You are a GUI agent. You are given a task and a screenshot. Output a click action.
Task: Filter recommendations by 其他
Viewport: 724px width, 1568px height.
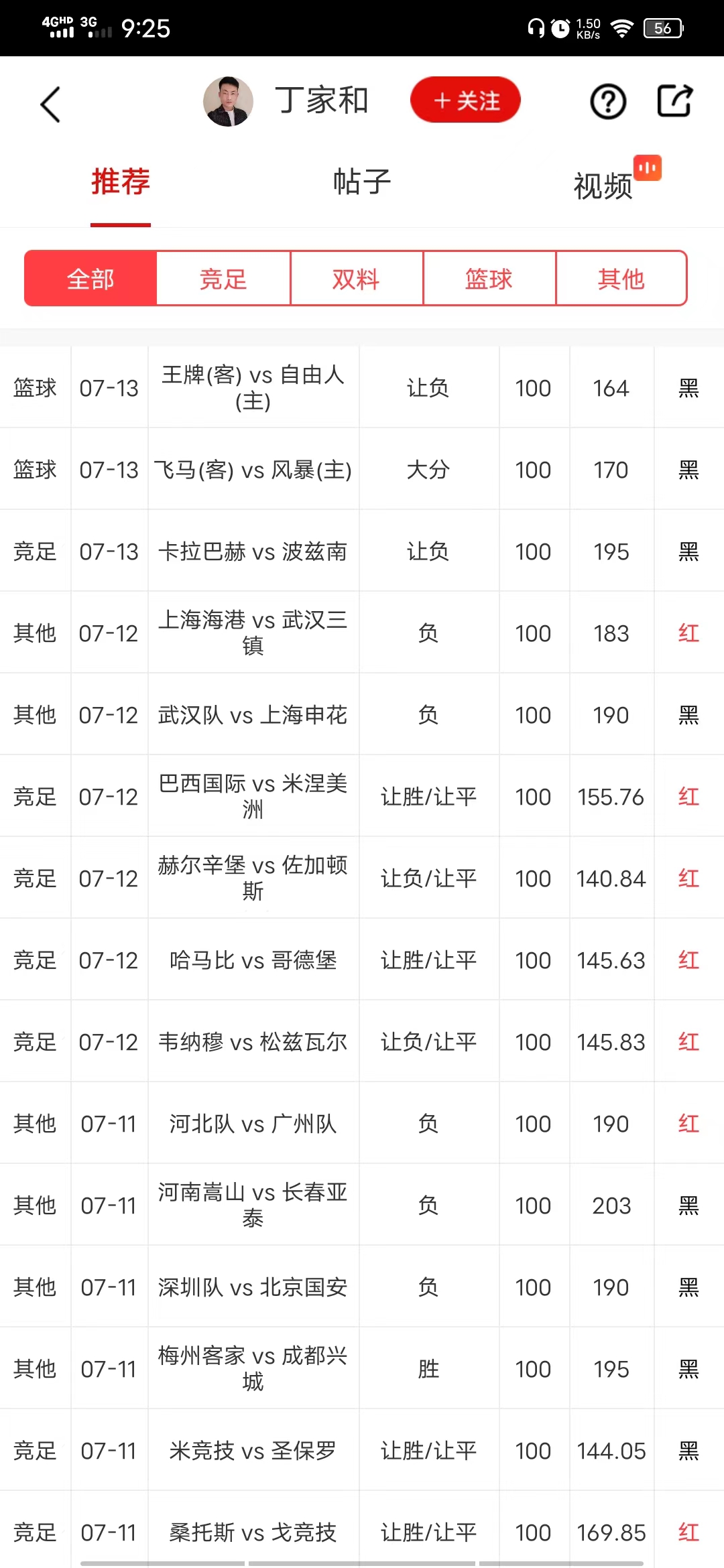pos(621,279)
